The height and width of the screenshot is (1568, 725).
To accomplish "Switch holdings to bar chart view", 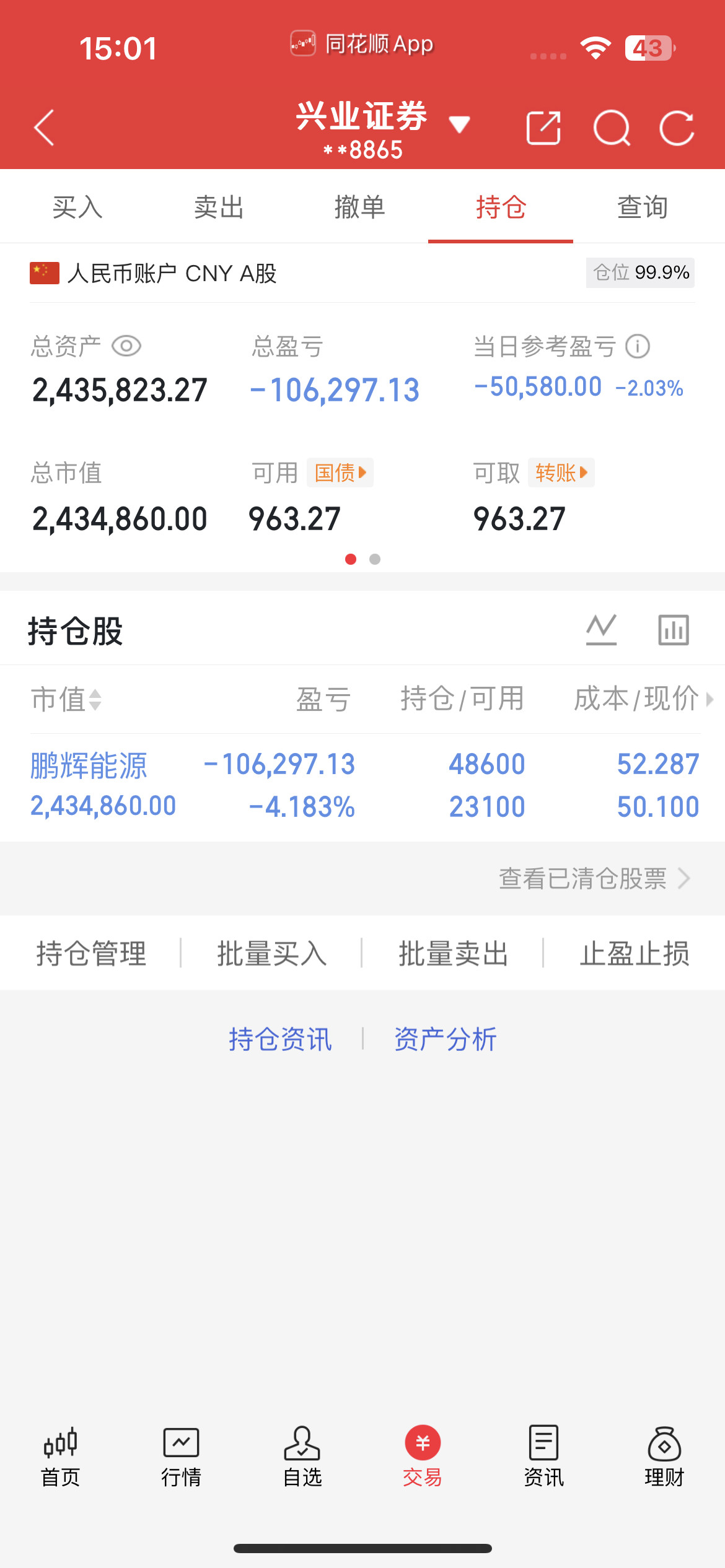I will point(673,629).
